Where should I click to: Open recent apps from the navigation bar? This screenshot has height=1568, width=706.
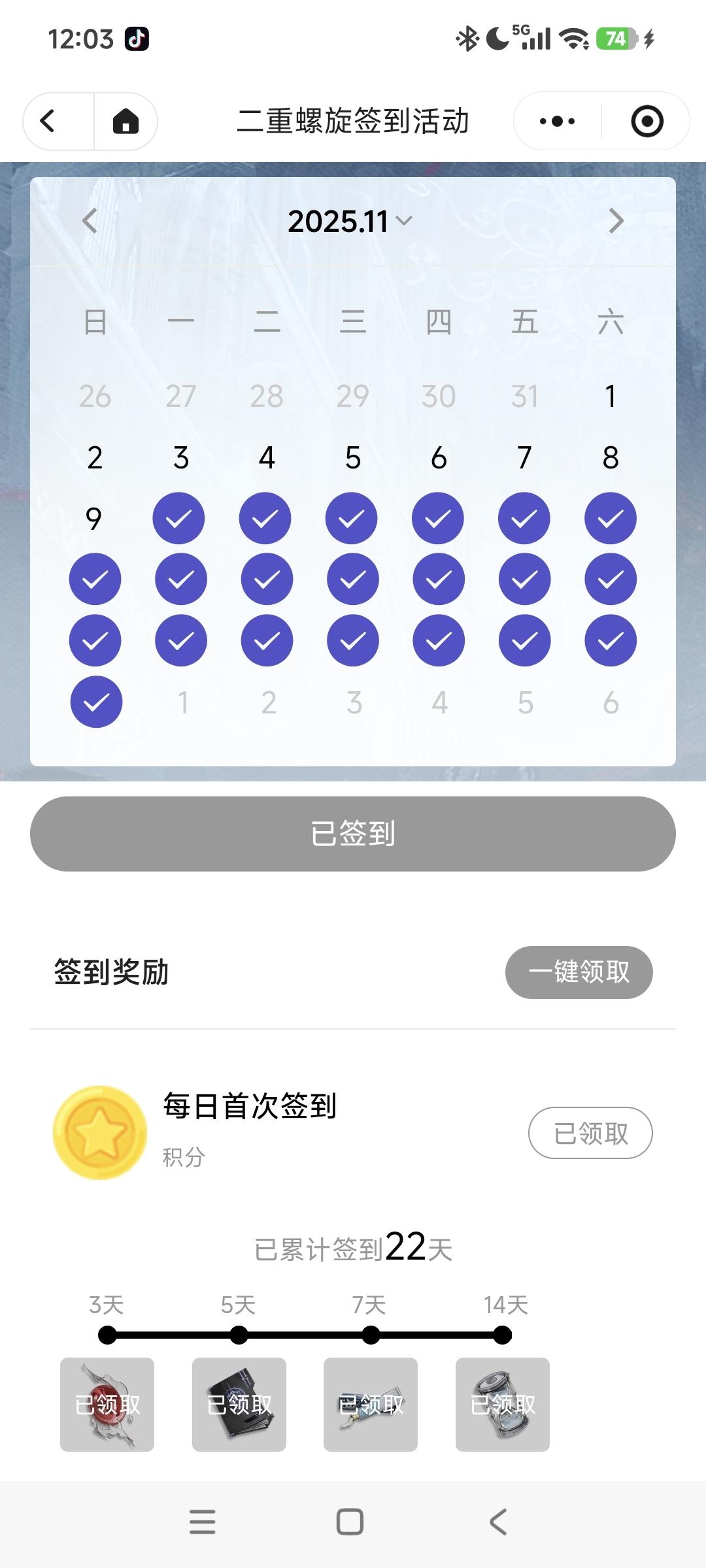203,1522
